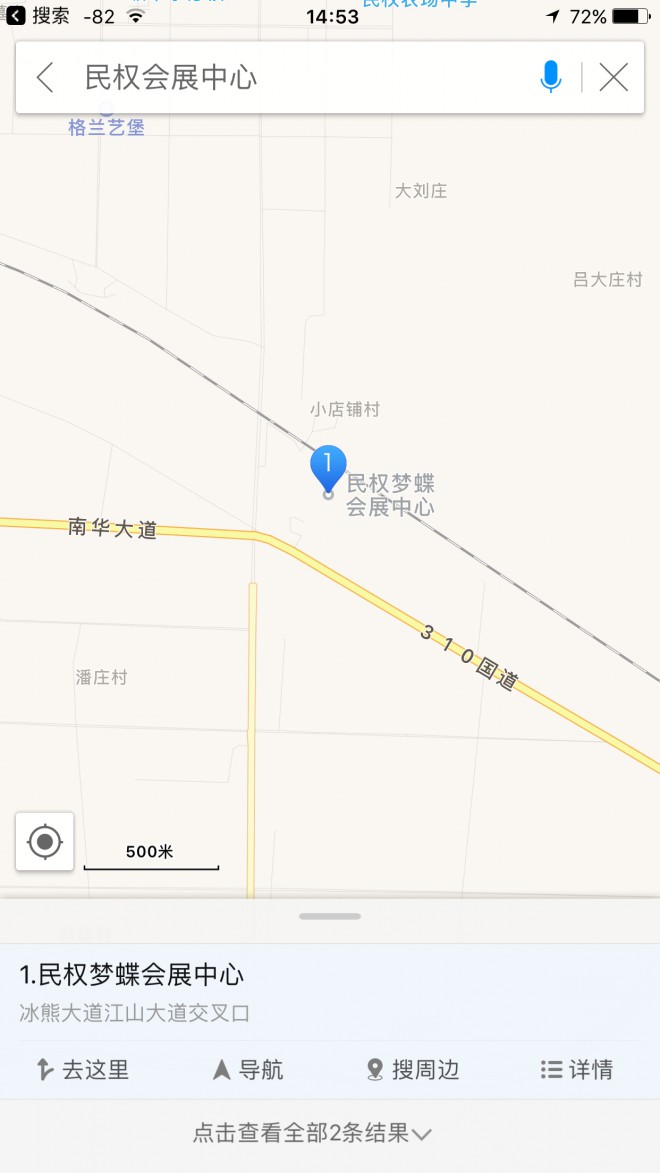Tap the panel's drag handle
This screenshot has height=1173, width=660.
click(330, 916)
